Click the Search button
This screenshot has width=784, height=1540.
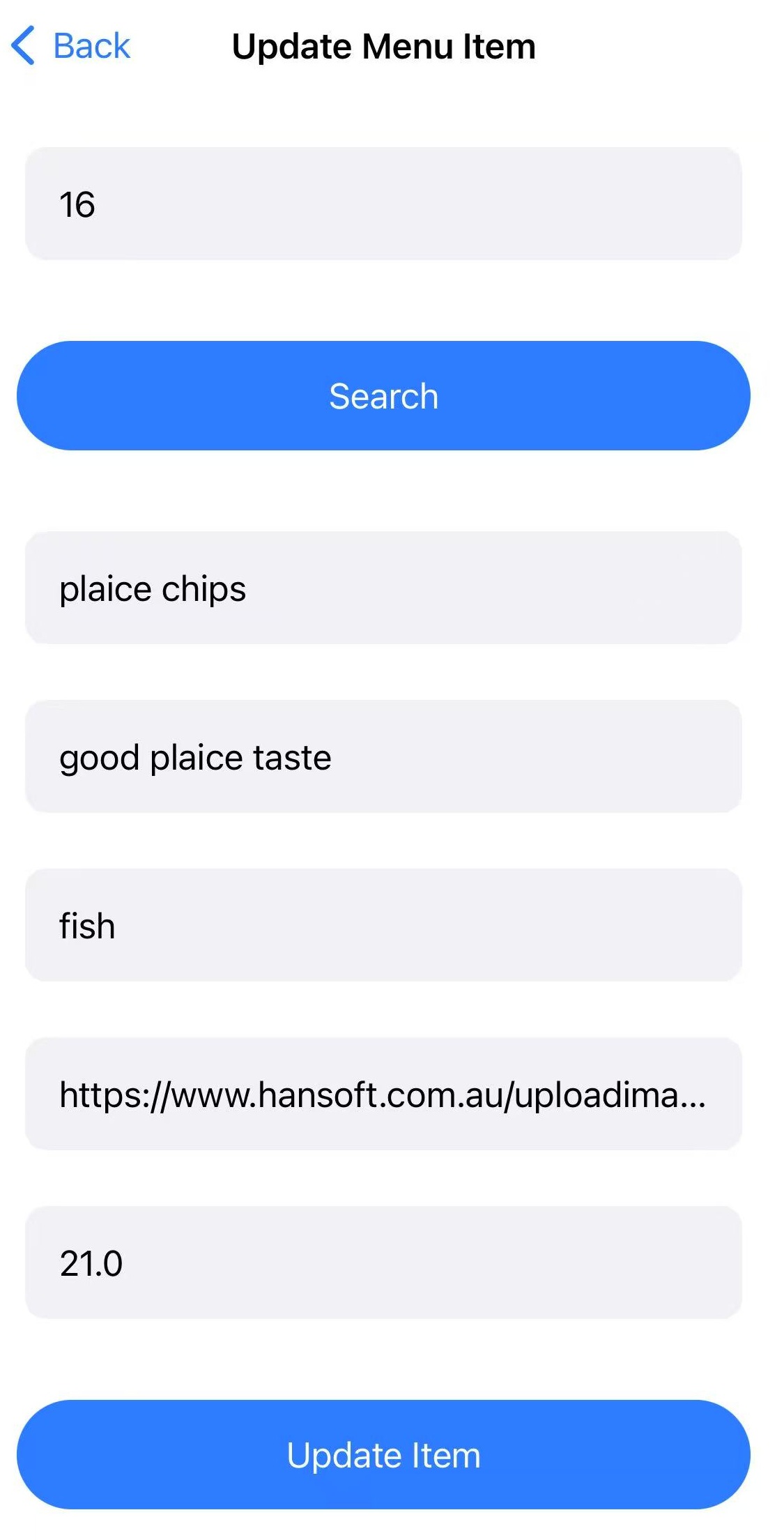point(383,395)
